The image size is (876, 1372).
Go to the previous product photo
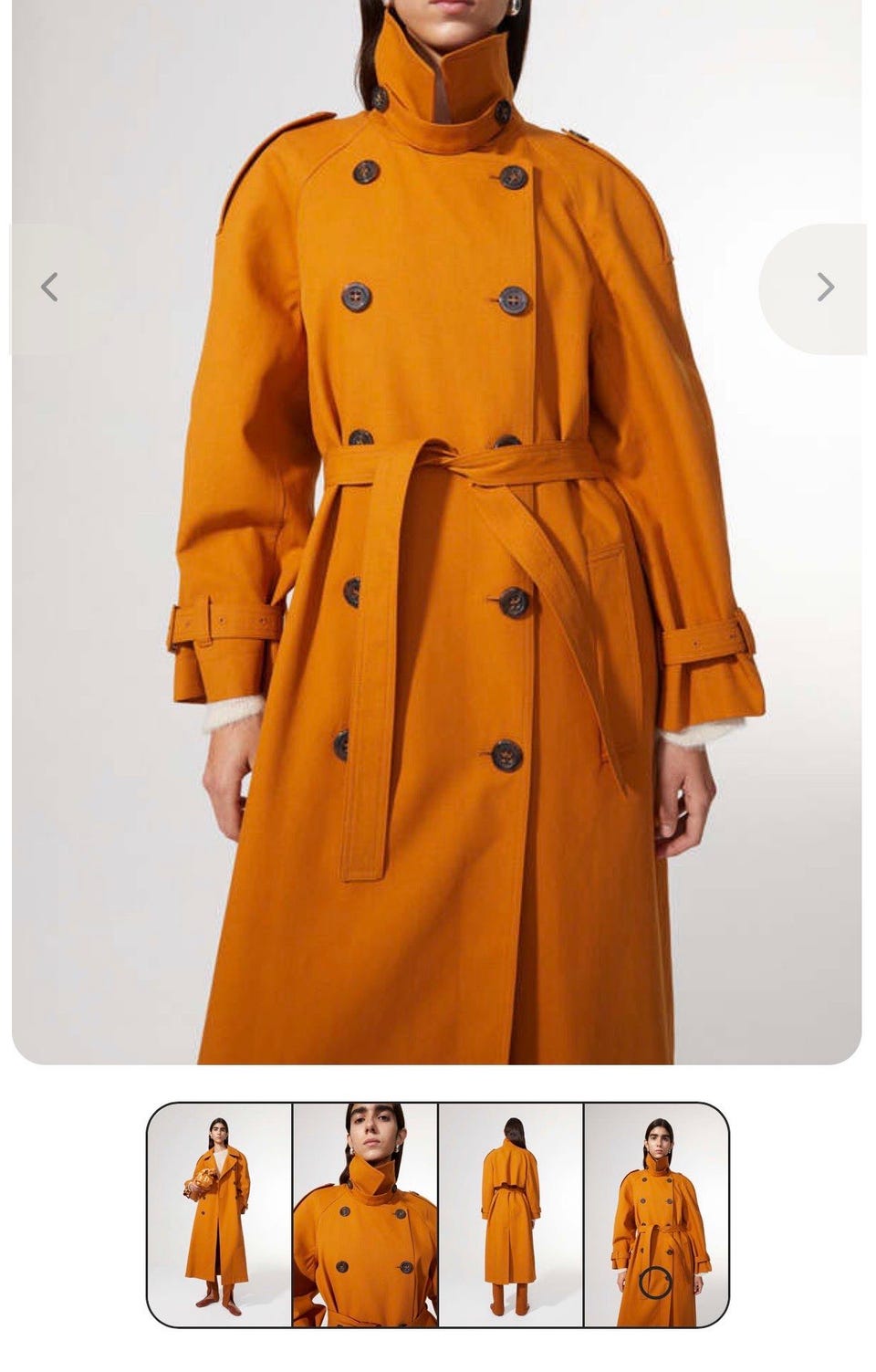coord(50,288)
